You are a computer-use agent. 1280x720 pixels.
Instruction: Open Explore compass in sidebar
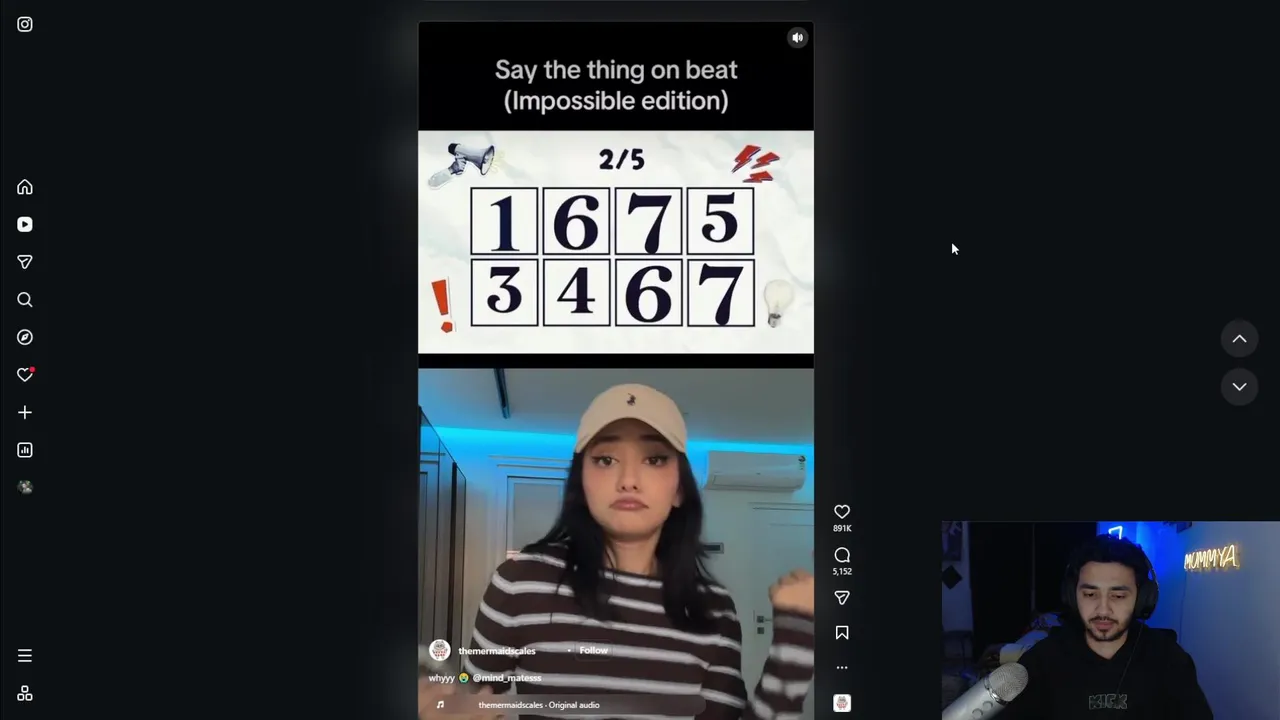coord(25,337)
